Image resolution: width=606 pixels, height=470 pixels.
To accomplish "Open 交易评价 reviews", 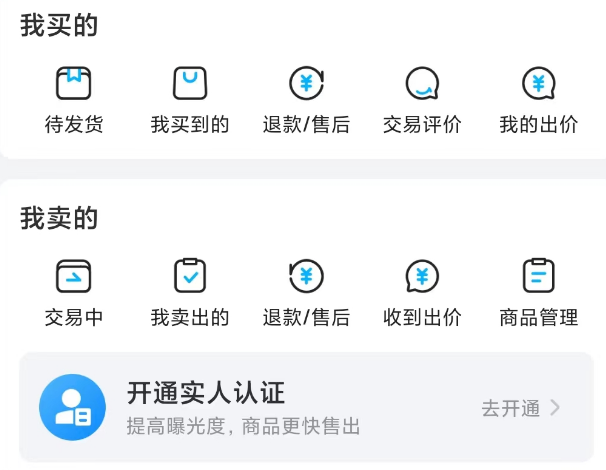I will tap(422, 98).
